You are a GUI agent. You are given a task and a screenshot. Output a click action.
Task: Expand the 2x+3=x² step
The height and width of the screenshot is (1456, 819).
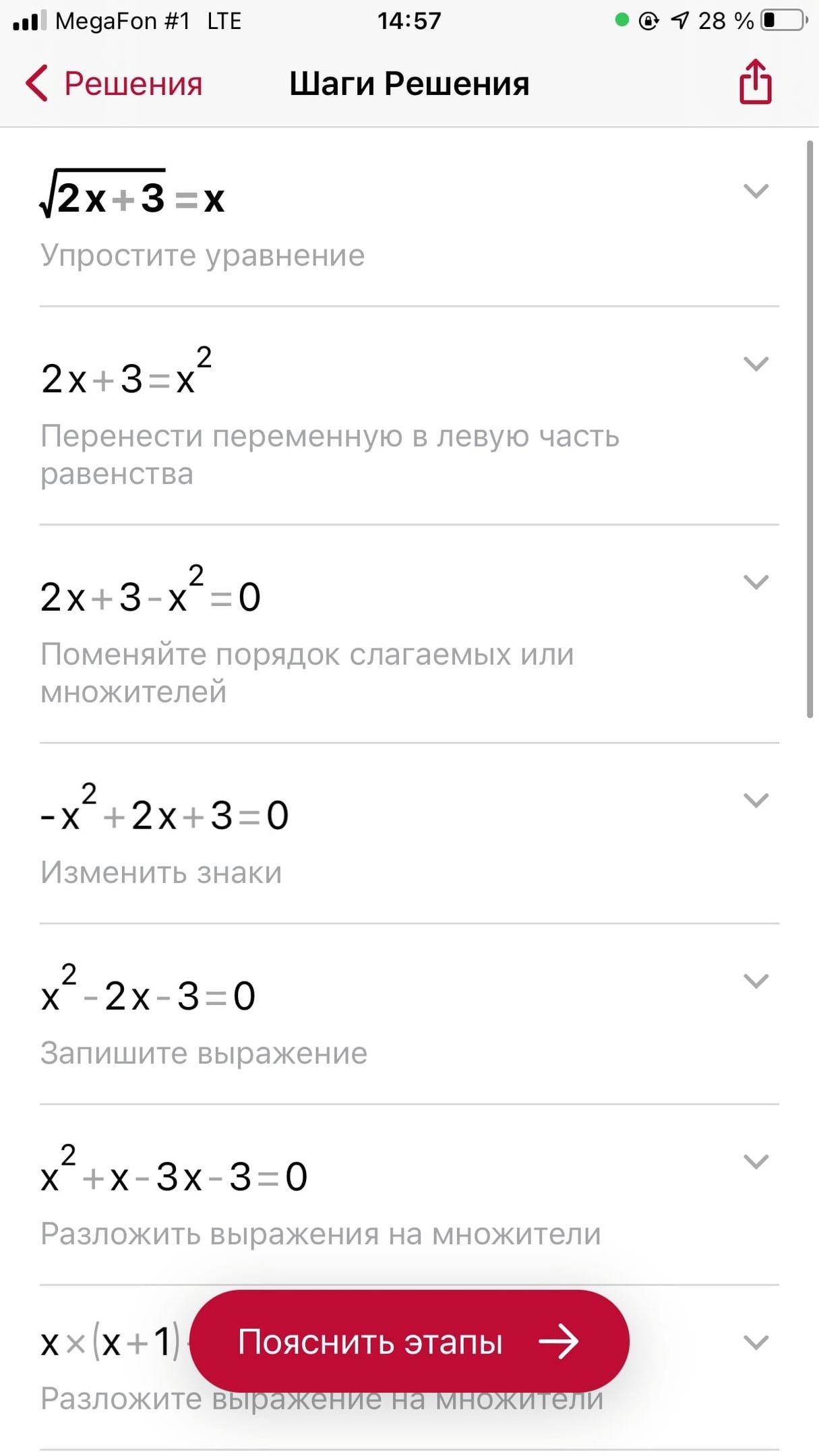(x=756, y=364)
